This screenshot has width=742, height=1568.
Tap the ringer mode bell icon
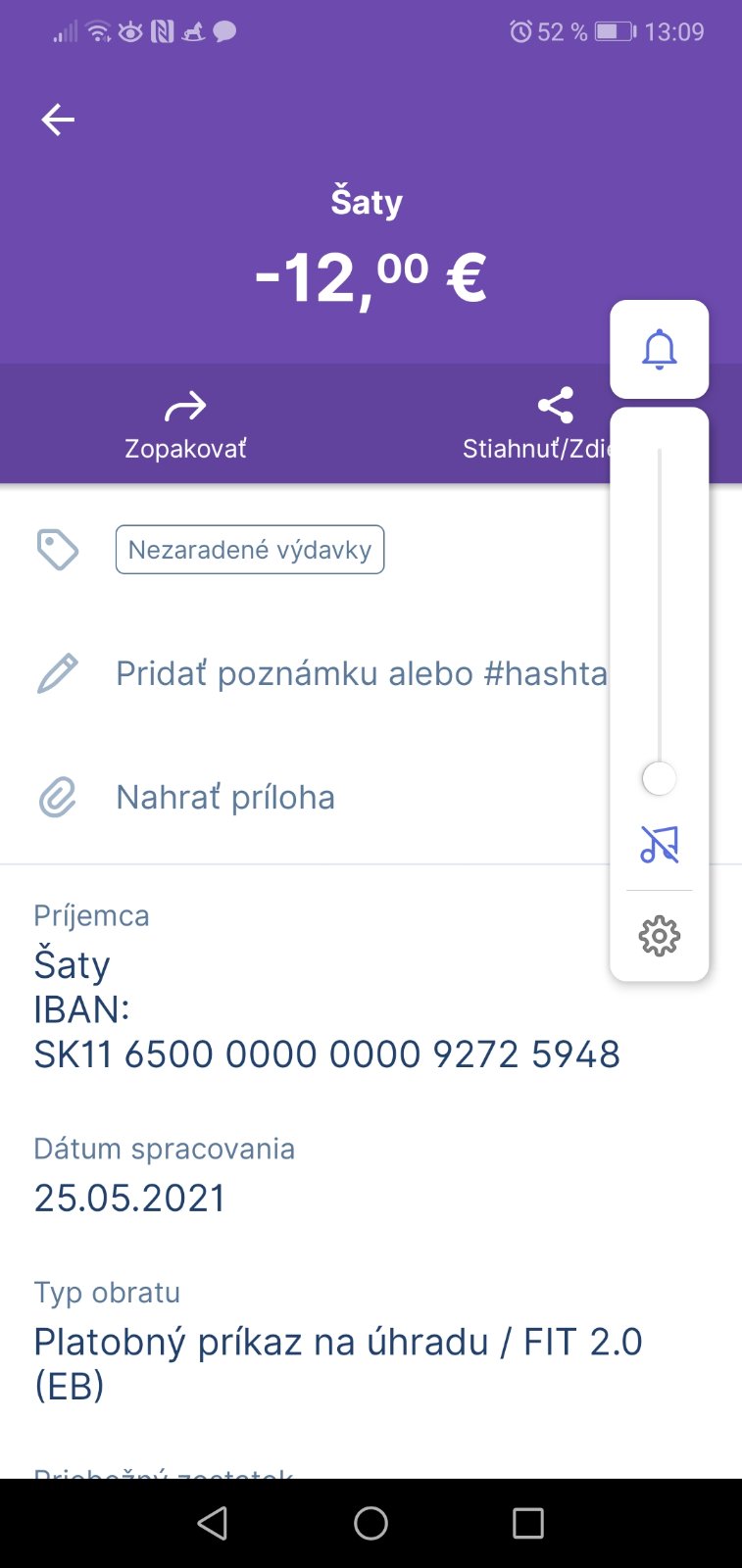659,349
